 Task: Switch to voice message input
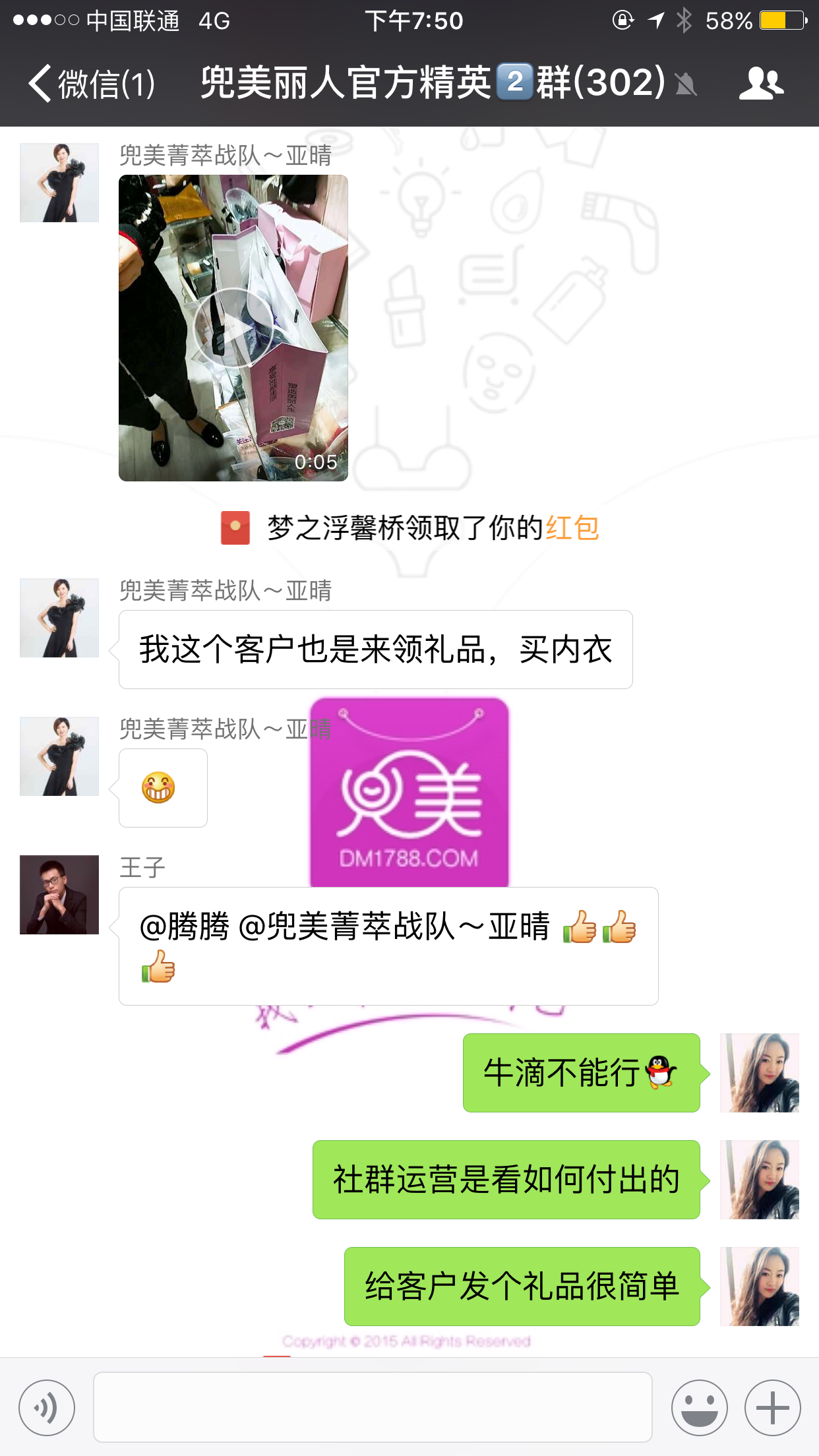47,1408
